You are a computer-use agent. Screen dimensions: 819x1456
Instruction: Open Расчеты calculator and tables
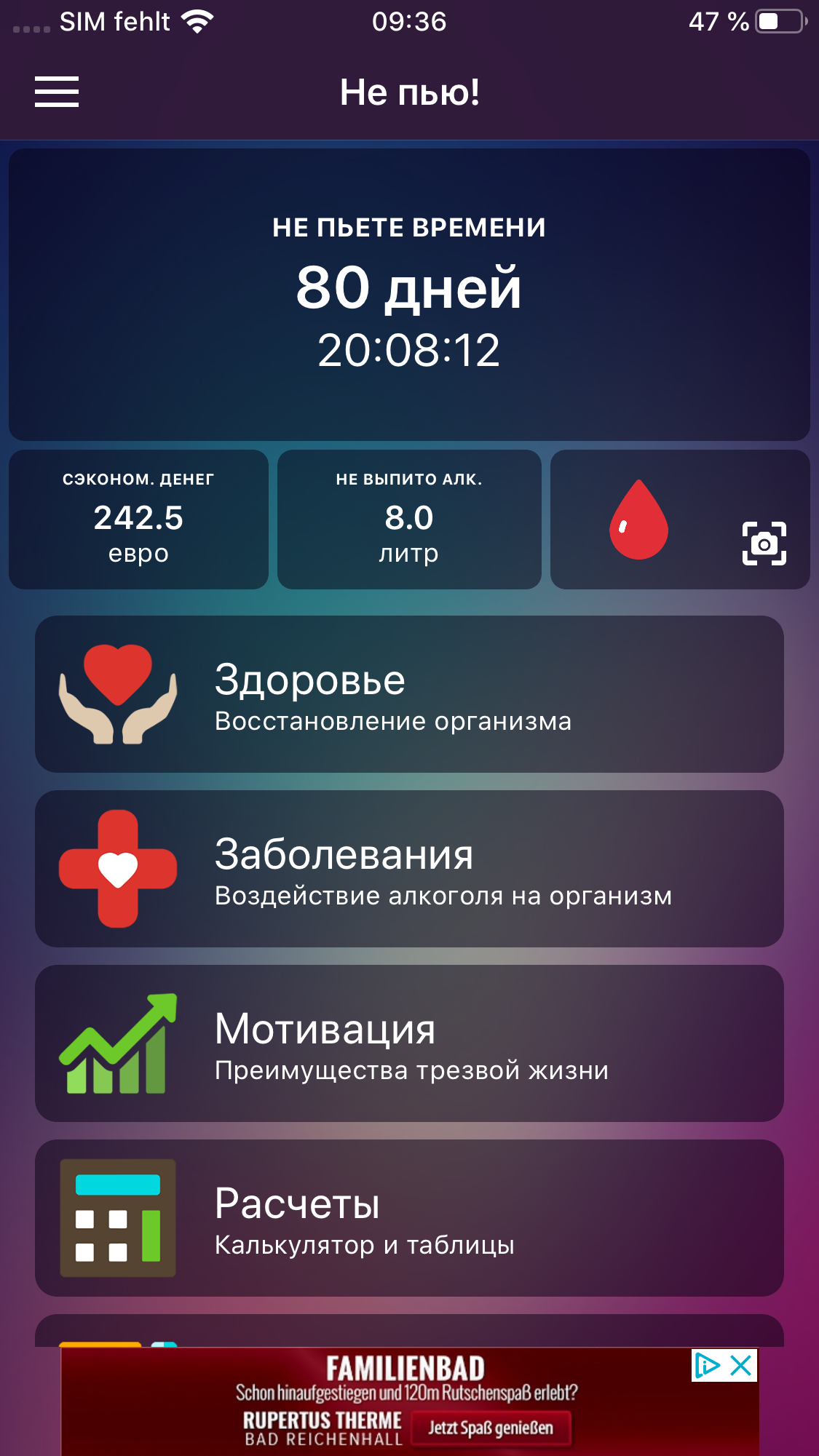pos(409,1218)
